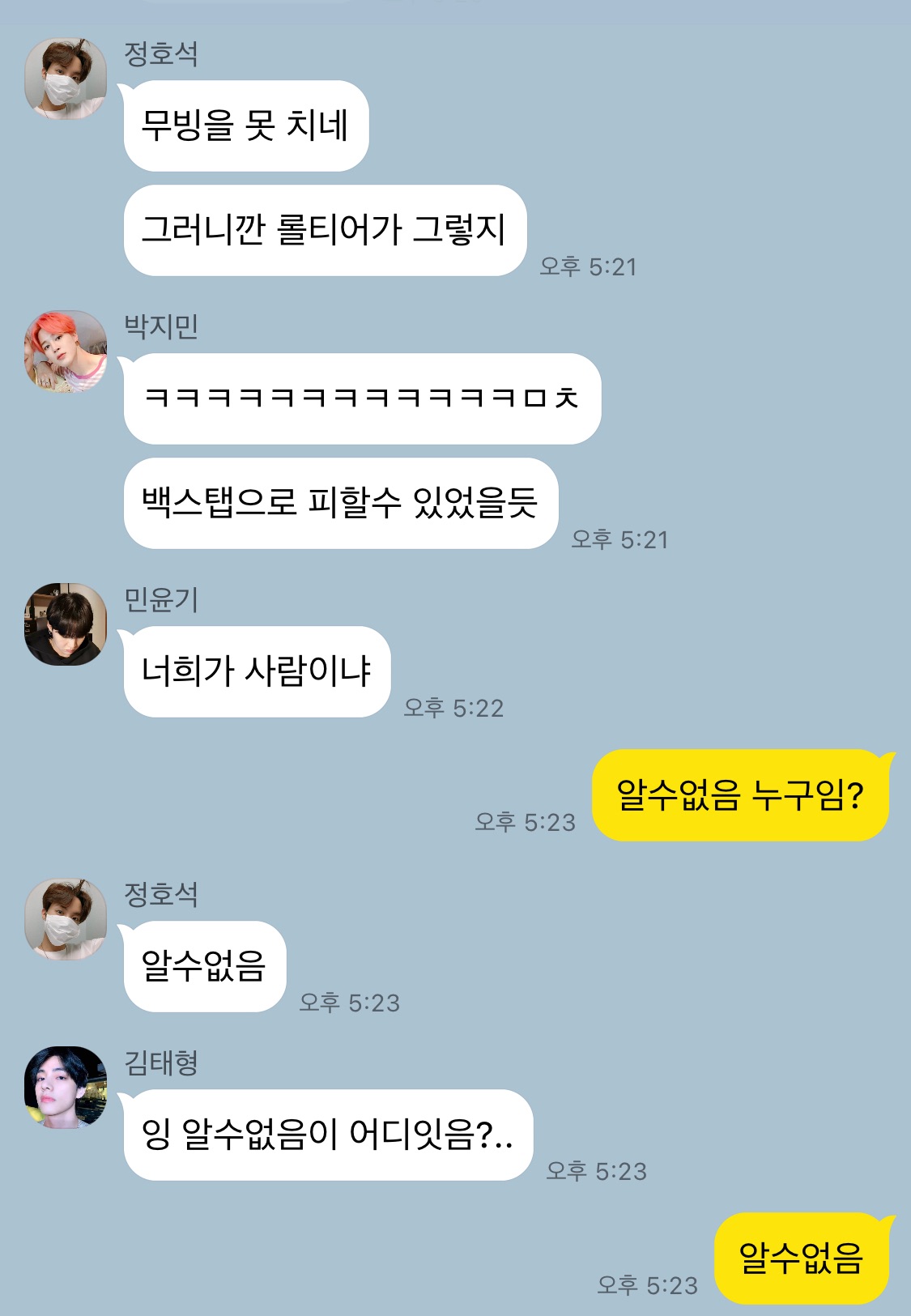
Task: Tap 정호석's avatar beside the 알수없음 reply
Action: pos(66,919)
